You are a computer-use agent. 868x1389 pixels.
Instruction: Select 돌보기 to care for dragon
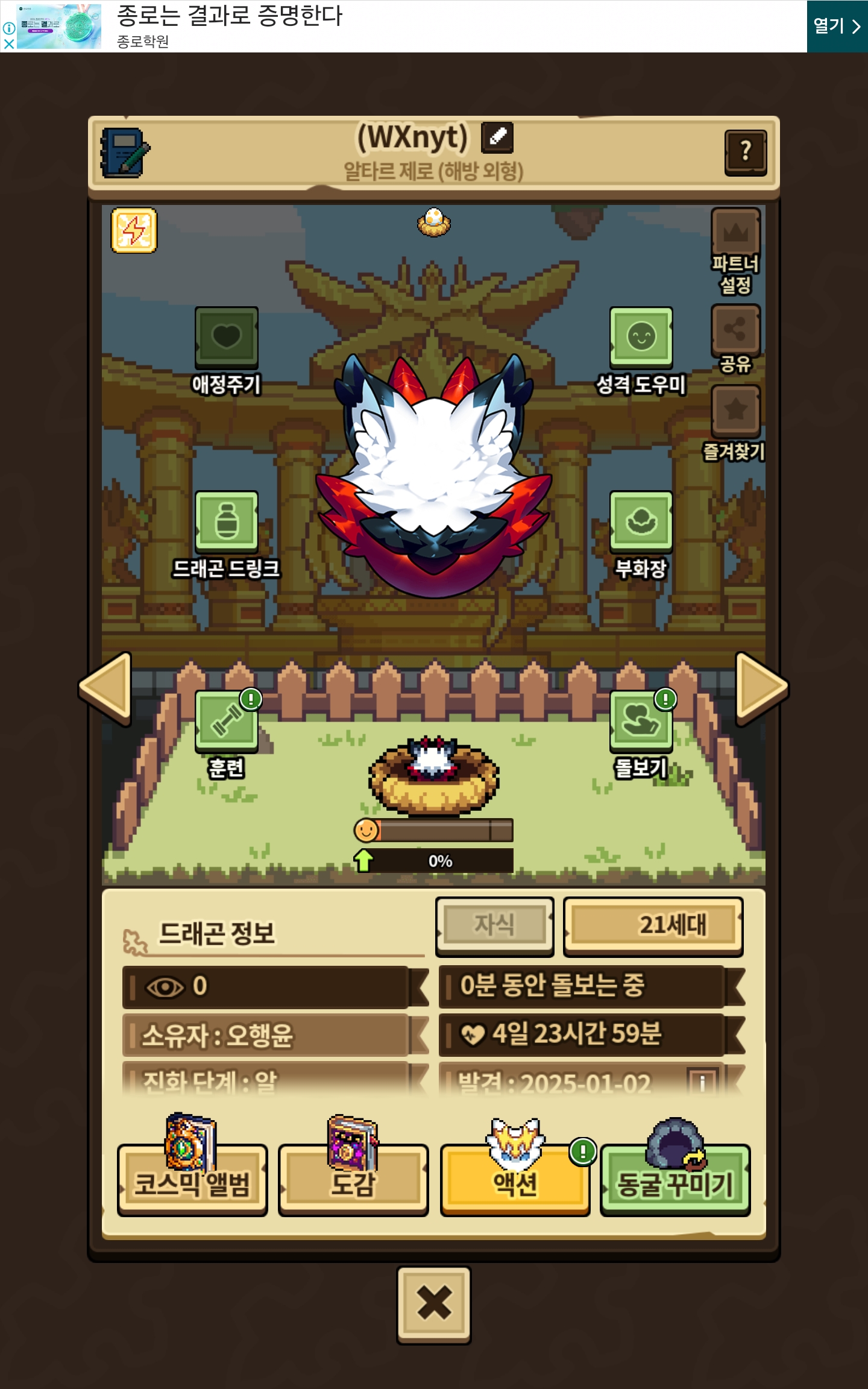[x=641, y=721]
